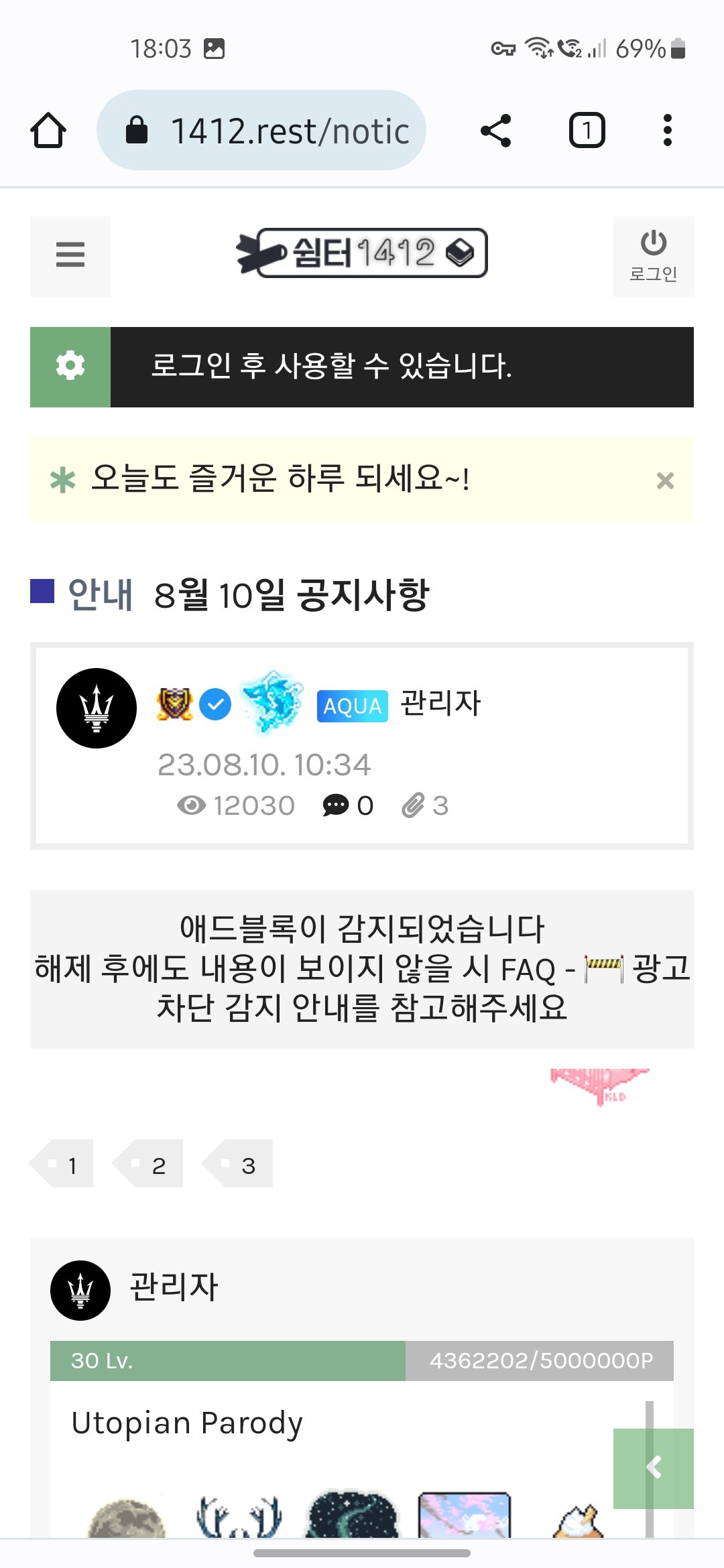Tap the green left-arrow floating button

653,1468
